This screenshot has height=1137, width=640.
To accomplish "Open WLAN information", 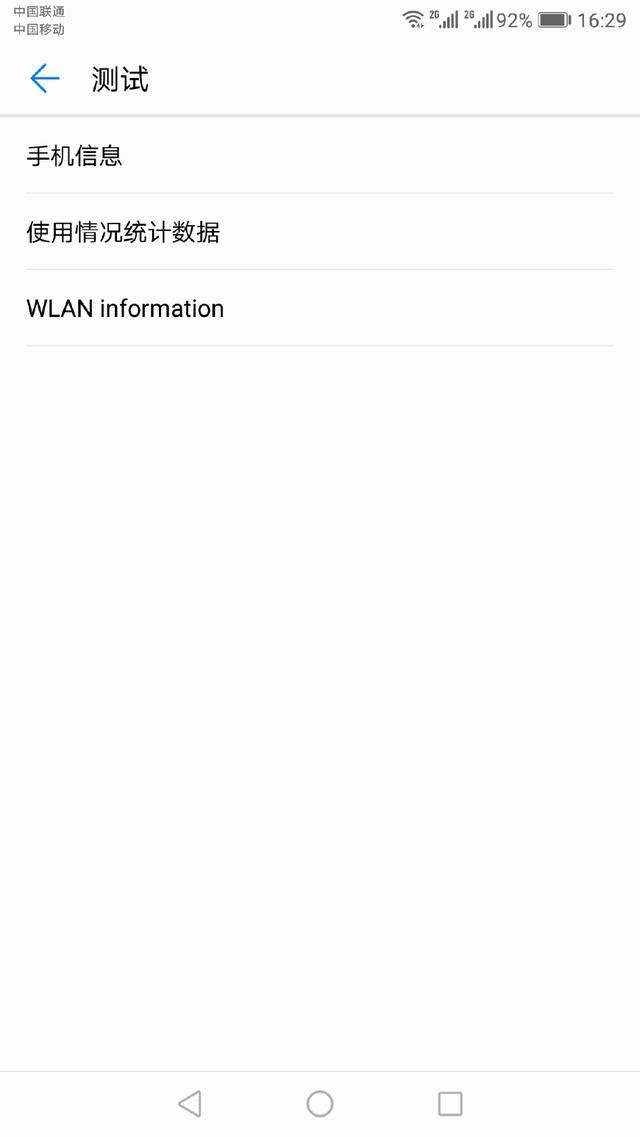I will [x=125, y=308].
